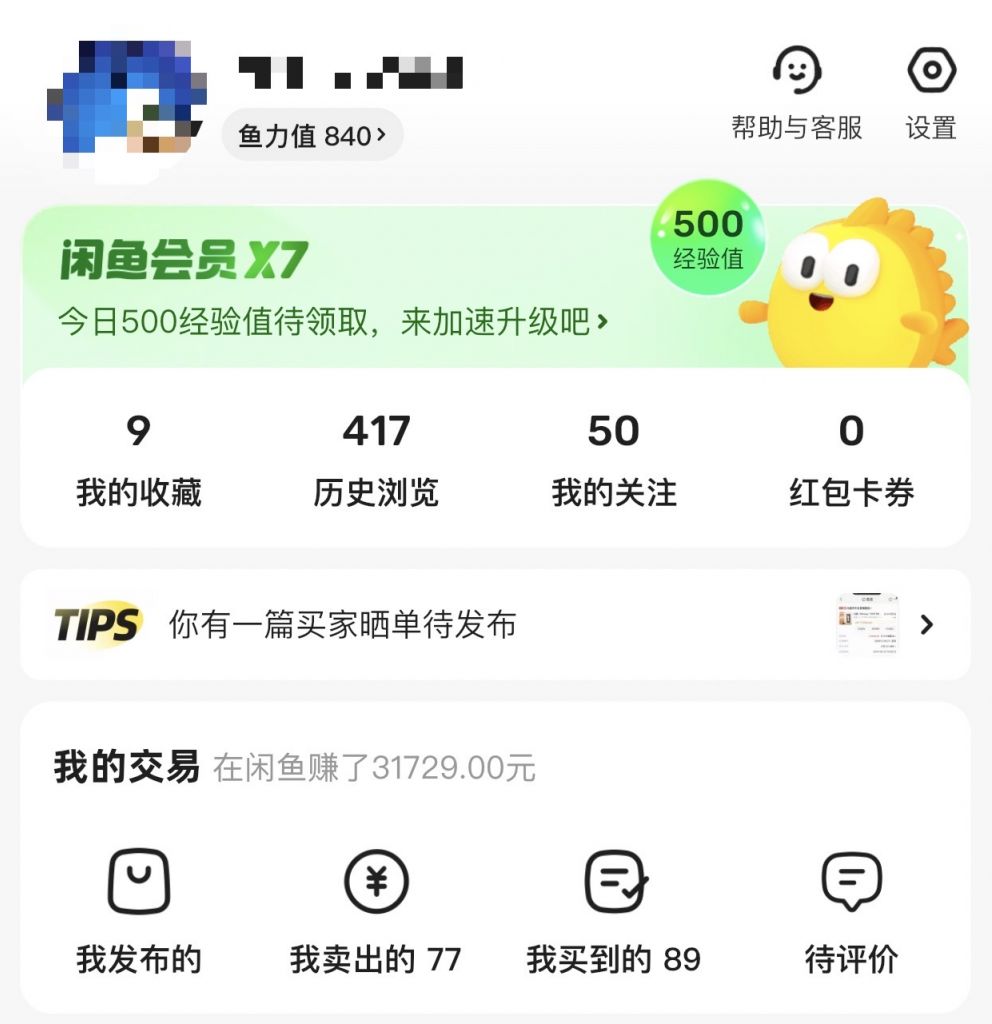
Task: Open 我卖出的 sold items icon
Action: pyautogui.click(x=376, y=884)
